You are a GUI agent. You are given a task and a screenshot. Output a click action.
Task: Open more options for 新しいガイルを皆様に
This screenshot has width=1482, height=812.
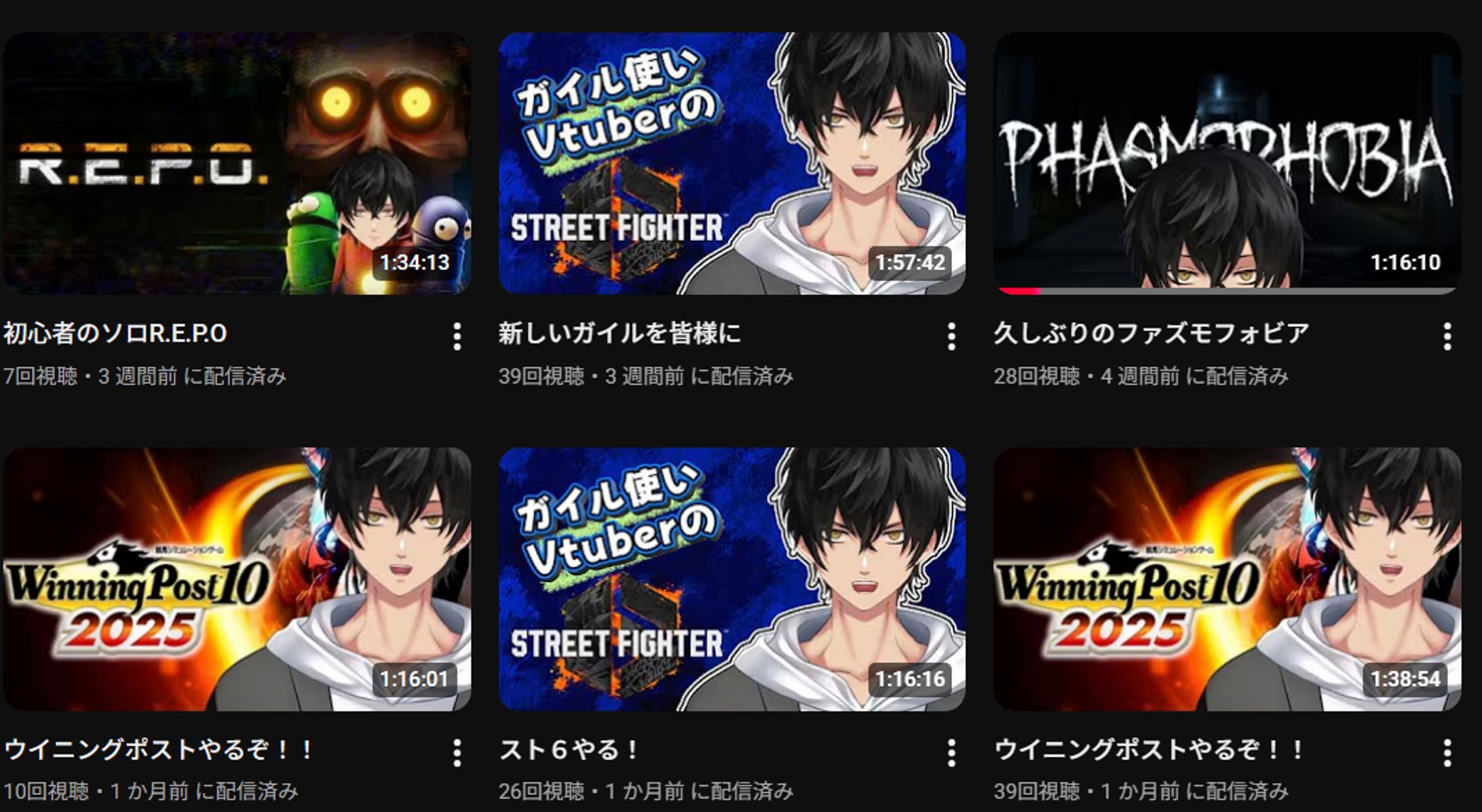[951, 336]
